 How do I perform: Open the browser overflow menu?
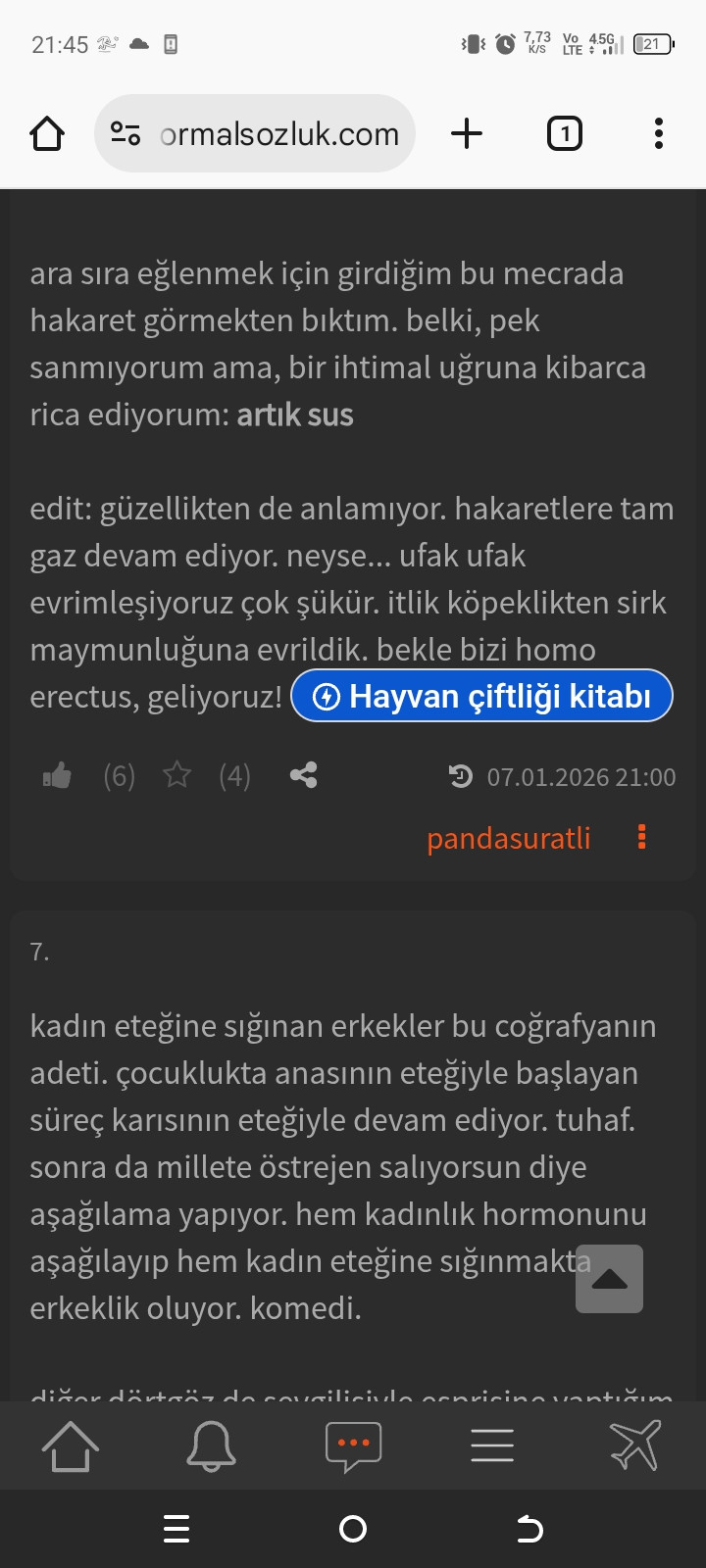(x=658, y=133)
